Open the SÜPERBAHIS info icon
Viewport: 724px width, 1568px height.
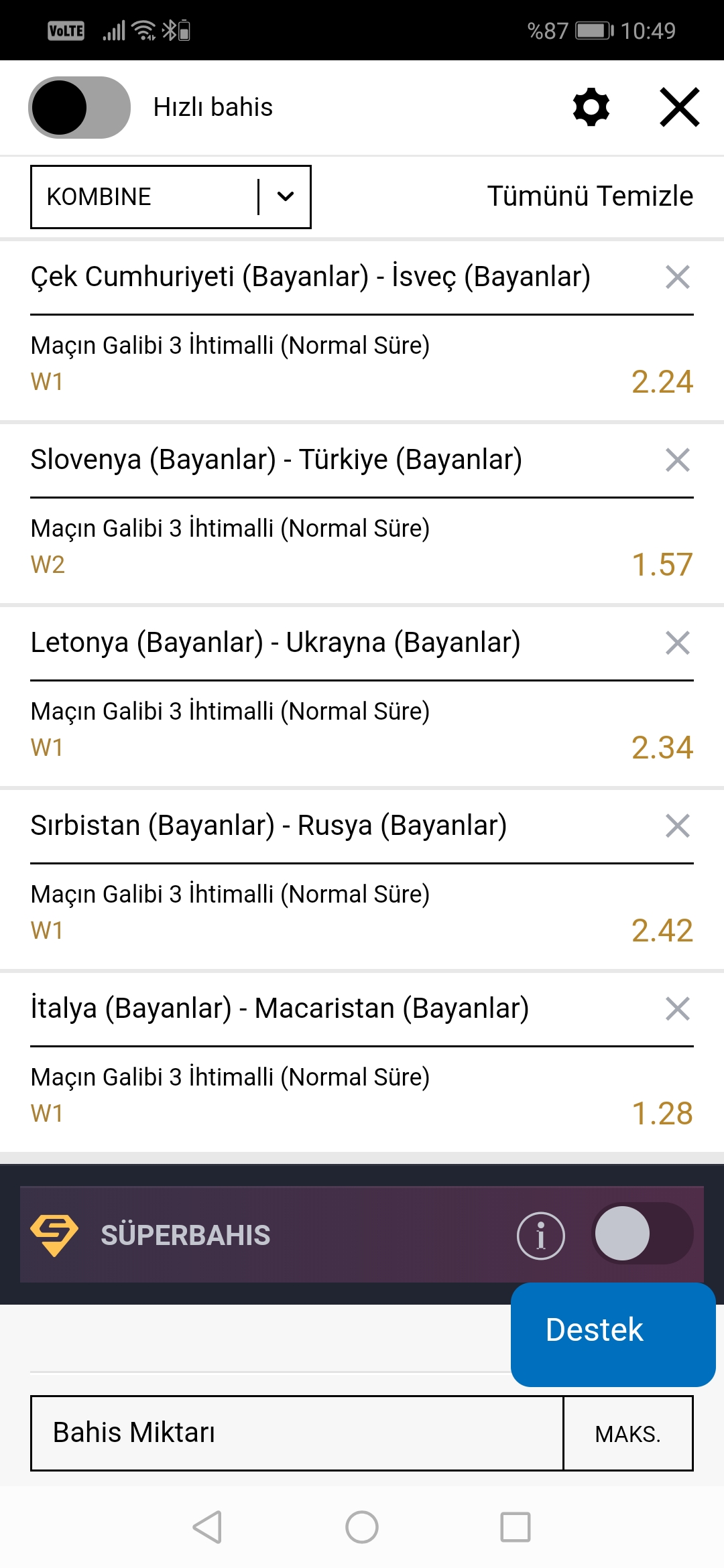[541, 1236]
